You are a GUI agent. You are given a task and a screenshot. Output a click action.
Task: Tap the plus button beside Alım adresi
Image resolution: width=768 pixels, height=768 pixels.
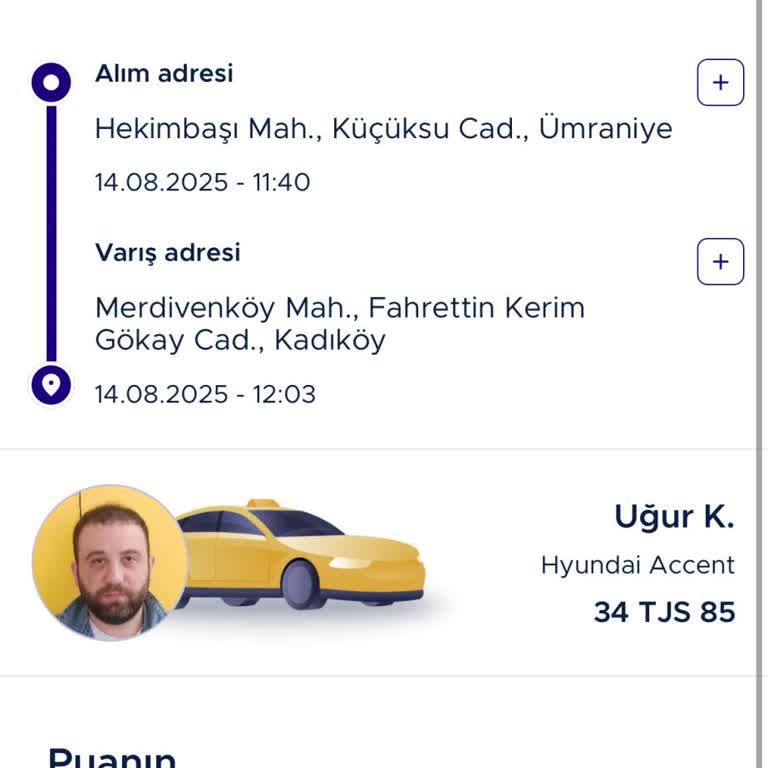point(720,83)
